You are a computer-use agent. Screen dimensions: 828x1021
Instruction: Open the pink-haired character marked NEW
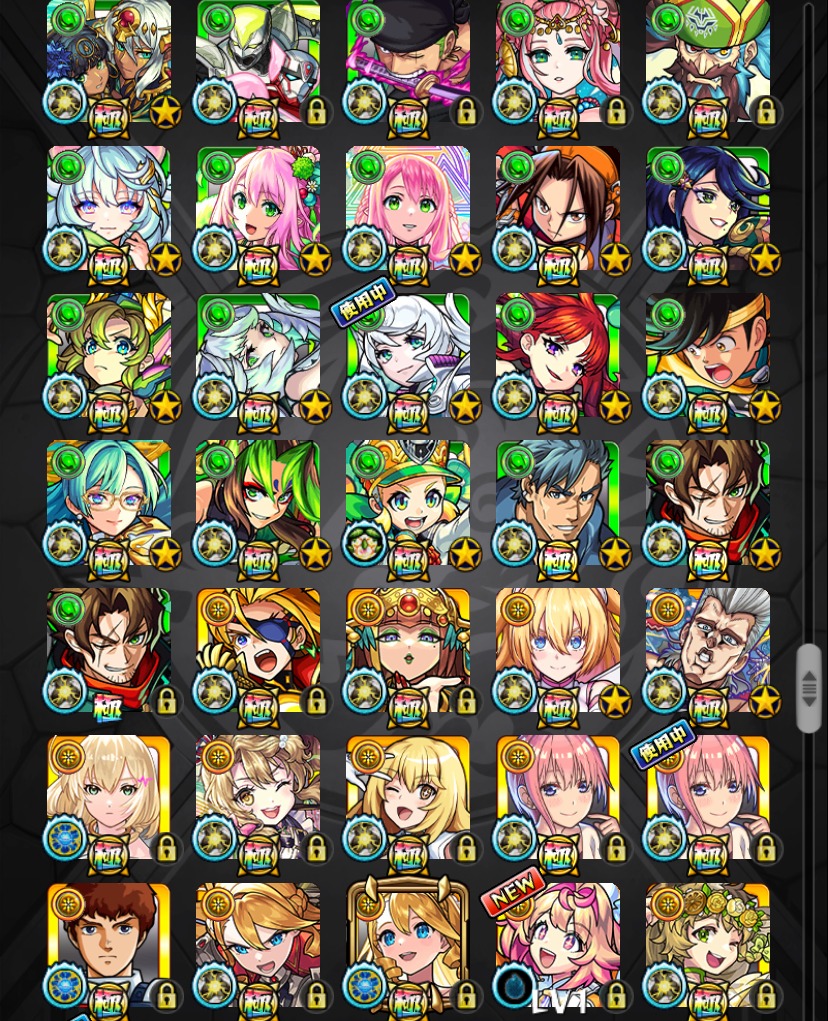[558, 944]
